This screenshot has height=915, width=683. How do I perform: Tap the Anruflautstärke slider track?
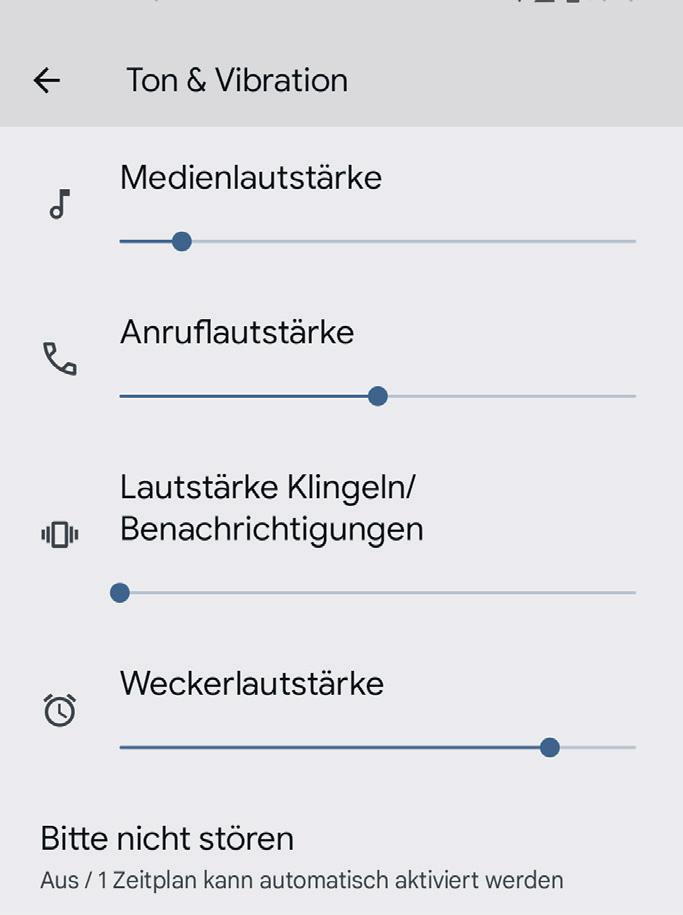[x=378, y=396]
